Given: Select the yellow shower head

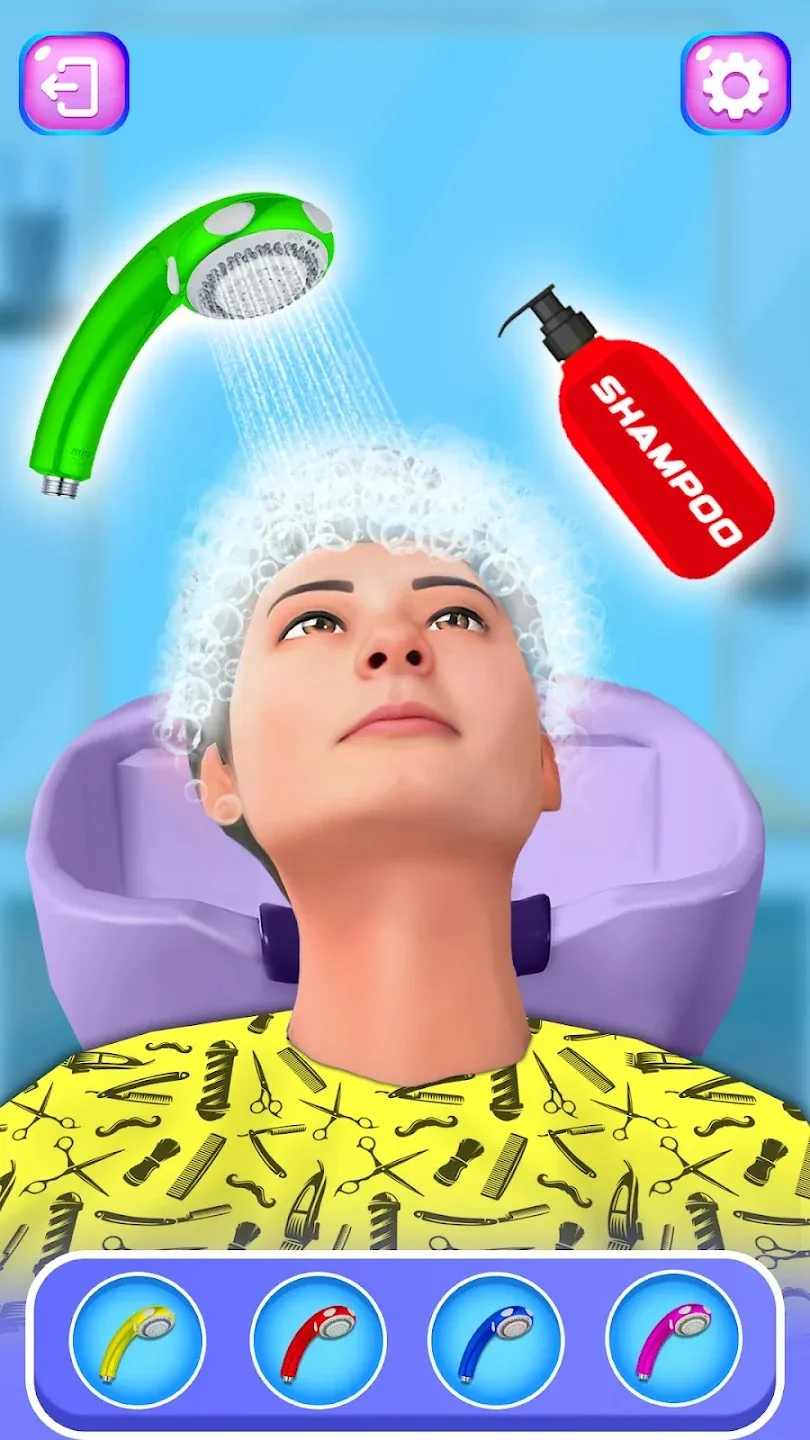Looking at the screenshot, I should click(137, 1340).
